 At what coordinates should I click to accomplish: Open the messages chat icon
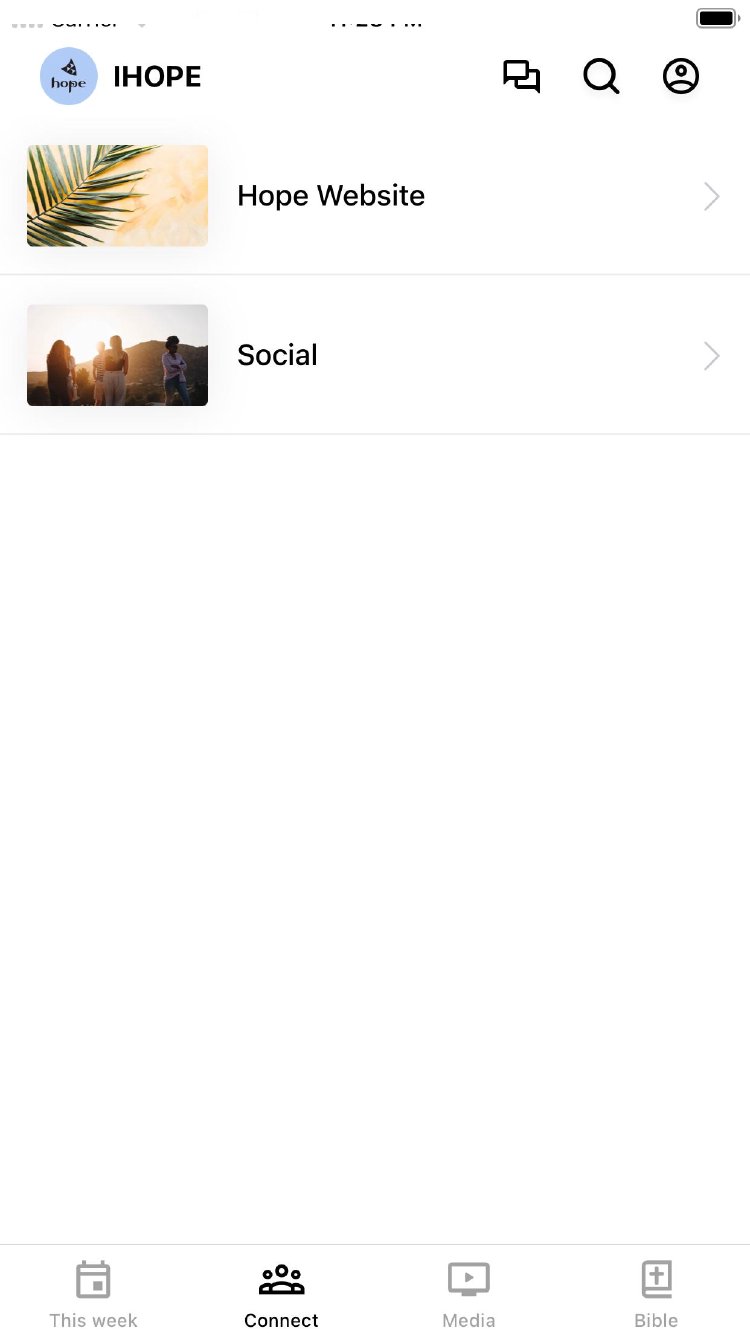521,77
